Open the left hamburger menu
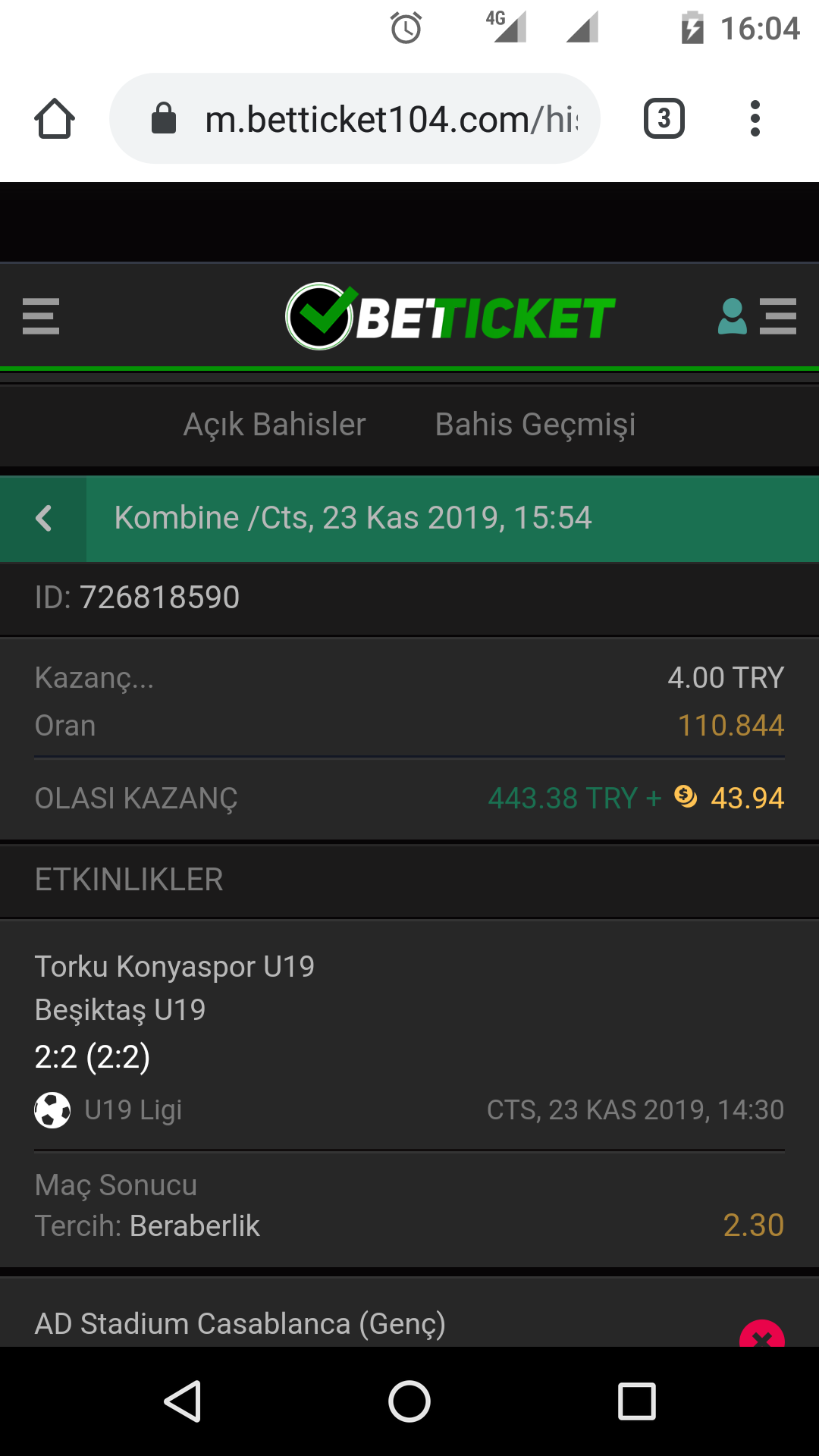The height and width of the screenshot is (1456, 819). click(x=41, y=316)
